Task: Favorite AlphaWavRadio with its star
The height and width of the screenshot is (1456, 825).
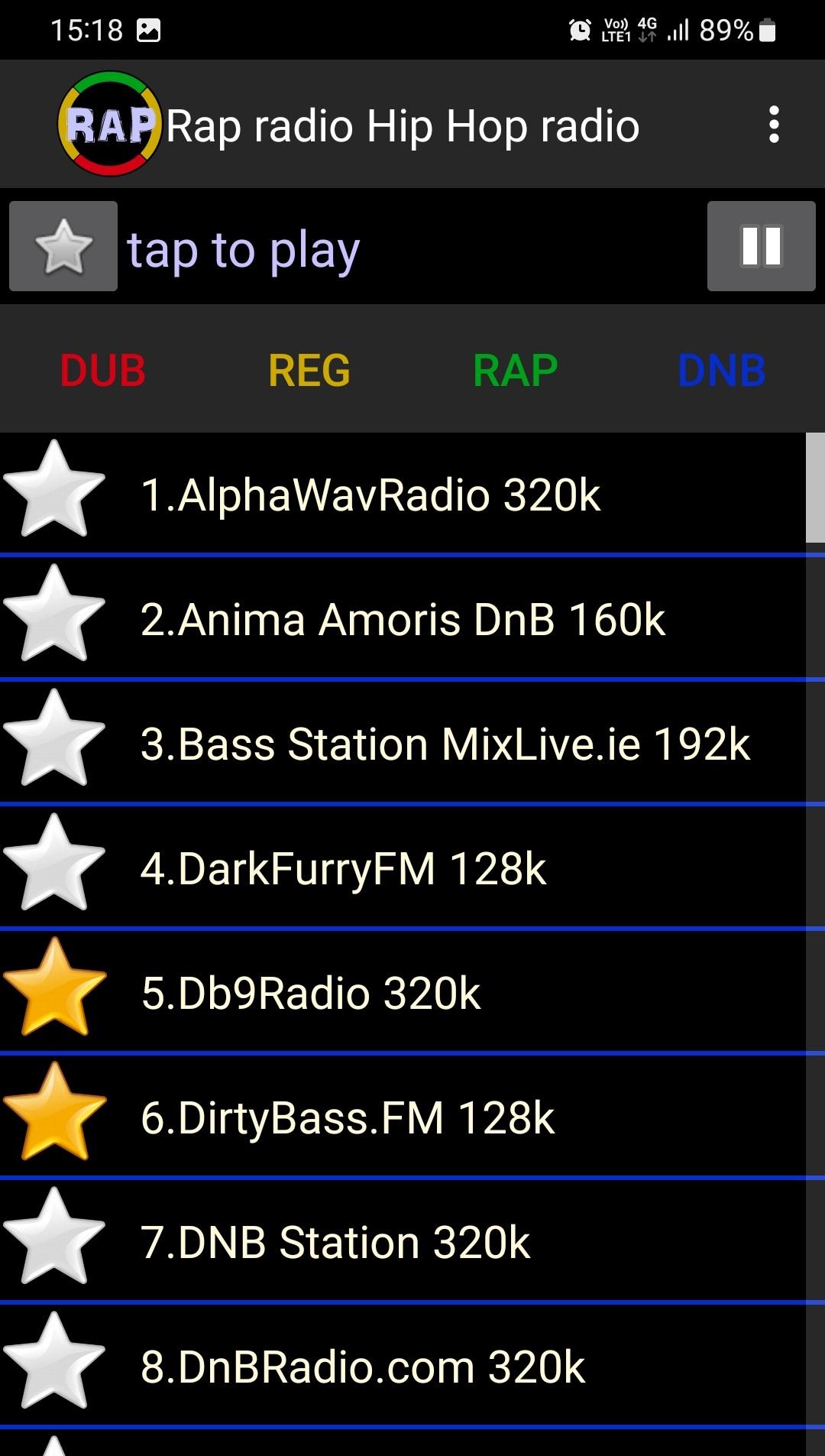Action: click(53, 489)
